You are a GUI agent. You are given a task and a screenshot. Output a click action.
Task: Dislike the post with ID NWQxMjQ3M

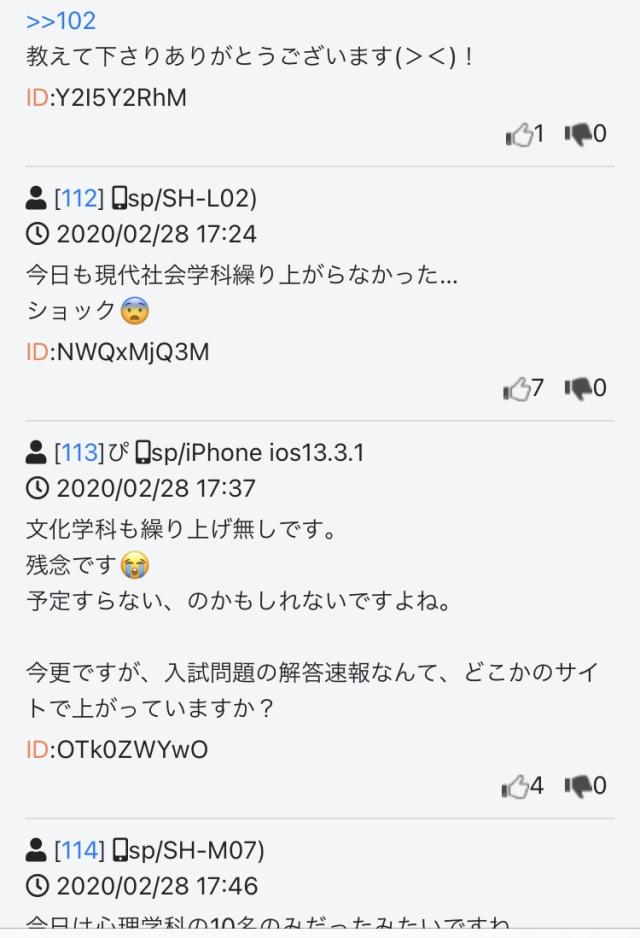pyautogui.click(x=578, y=388)
